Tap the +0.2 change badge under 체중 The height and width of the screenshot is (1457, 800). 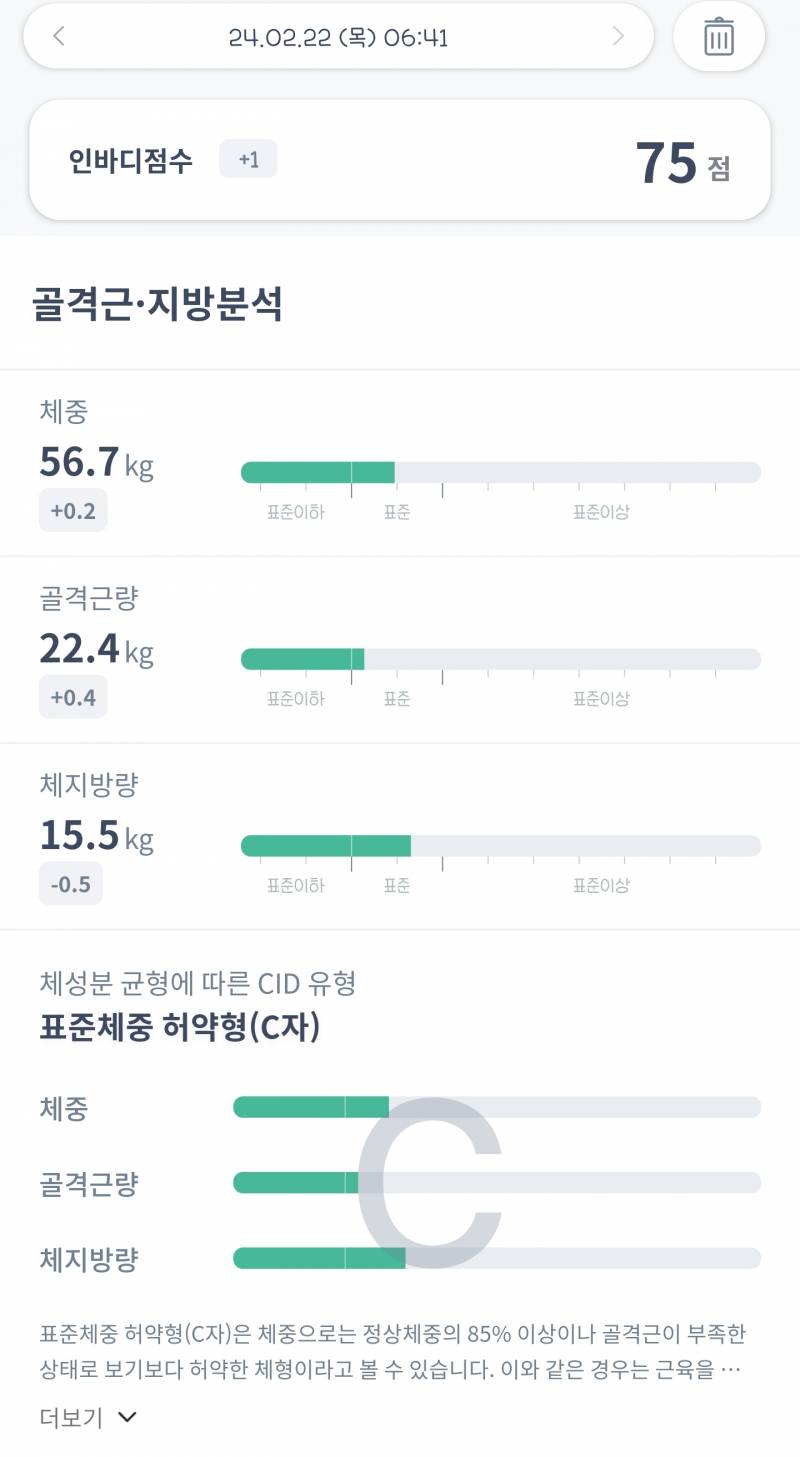72,510
